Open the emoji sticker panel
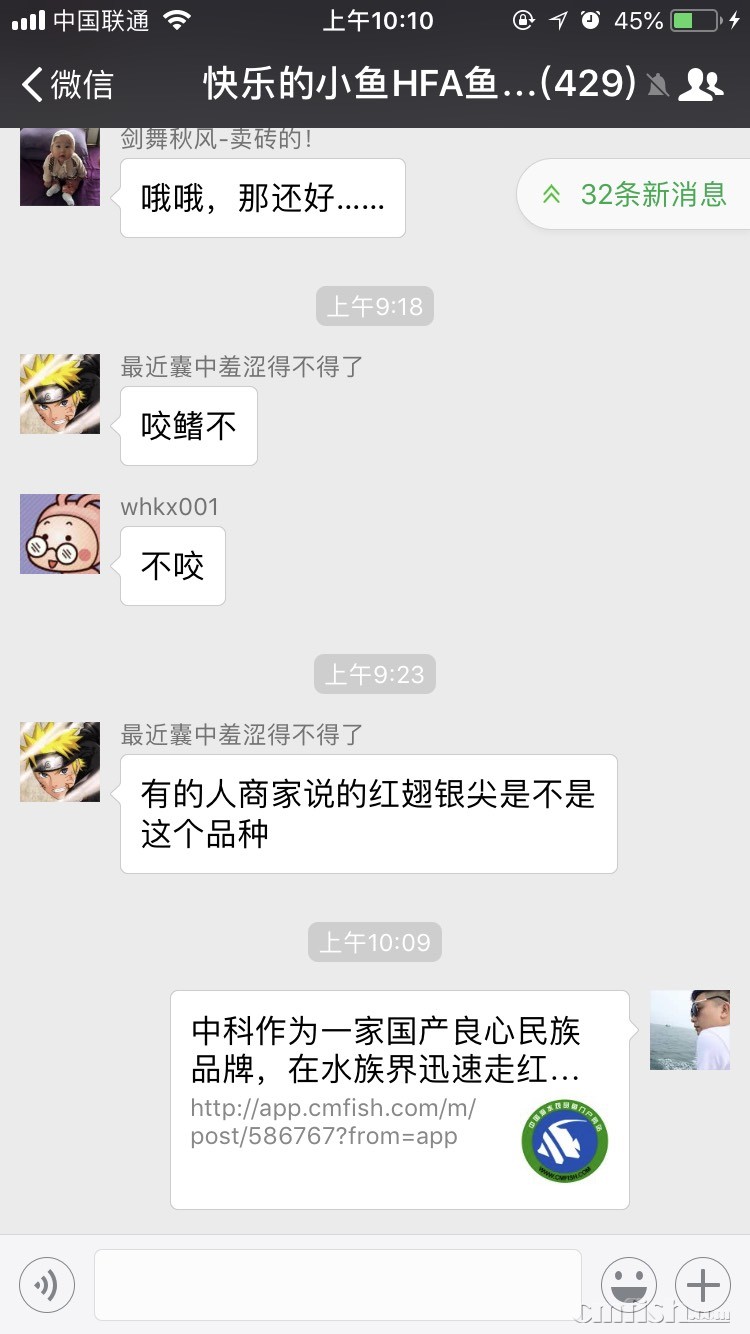 coord(628,1284)
